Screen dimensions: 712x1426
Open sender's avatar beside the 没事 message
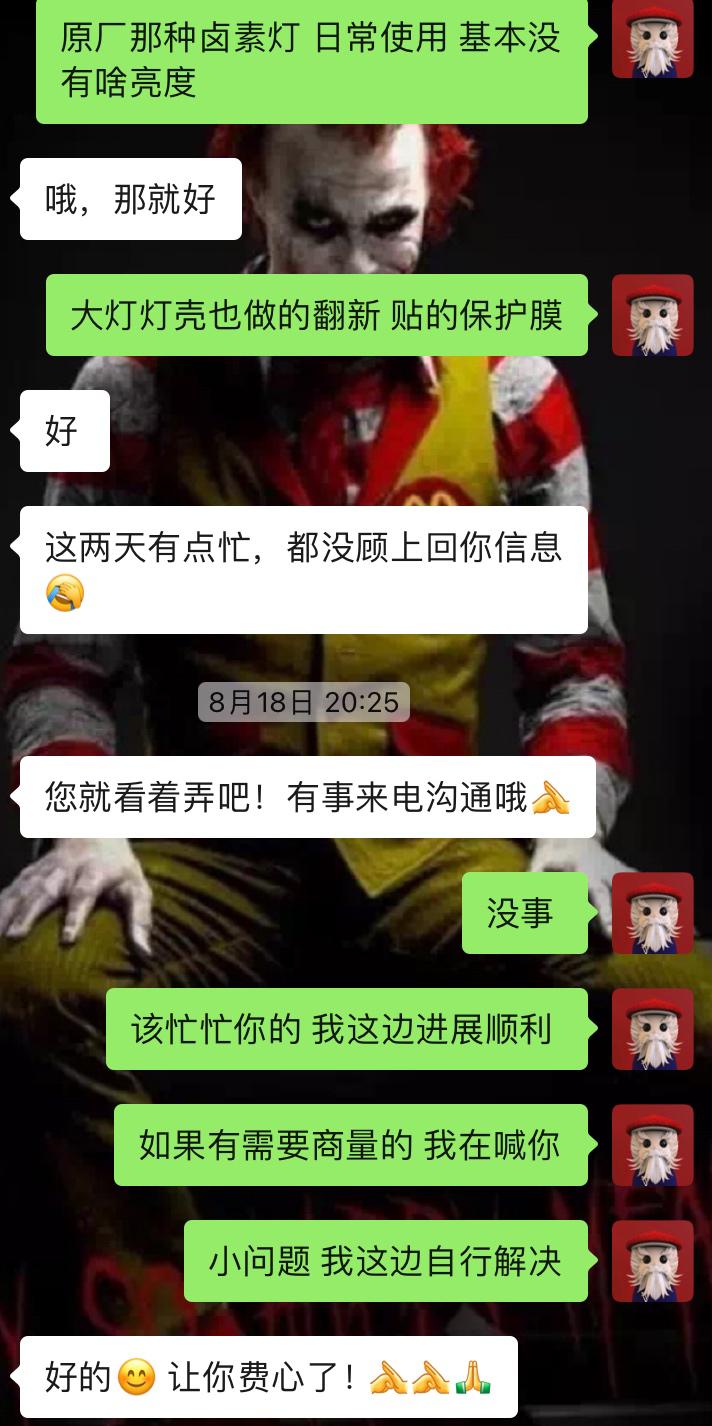[x=652, y=913]
